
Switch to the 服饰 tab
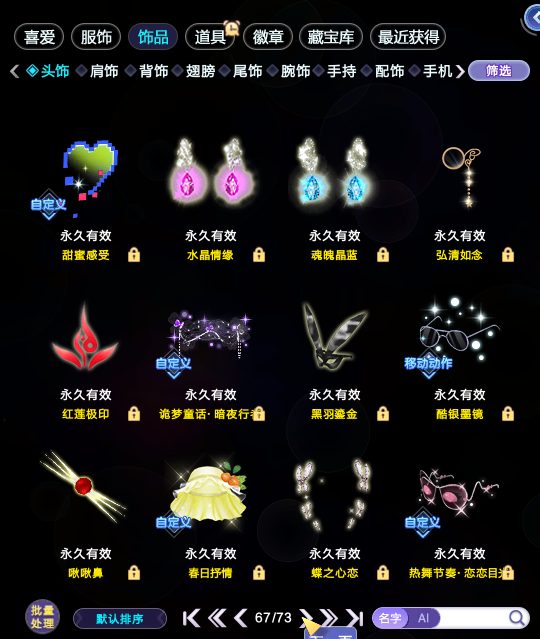[96, 37]
